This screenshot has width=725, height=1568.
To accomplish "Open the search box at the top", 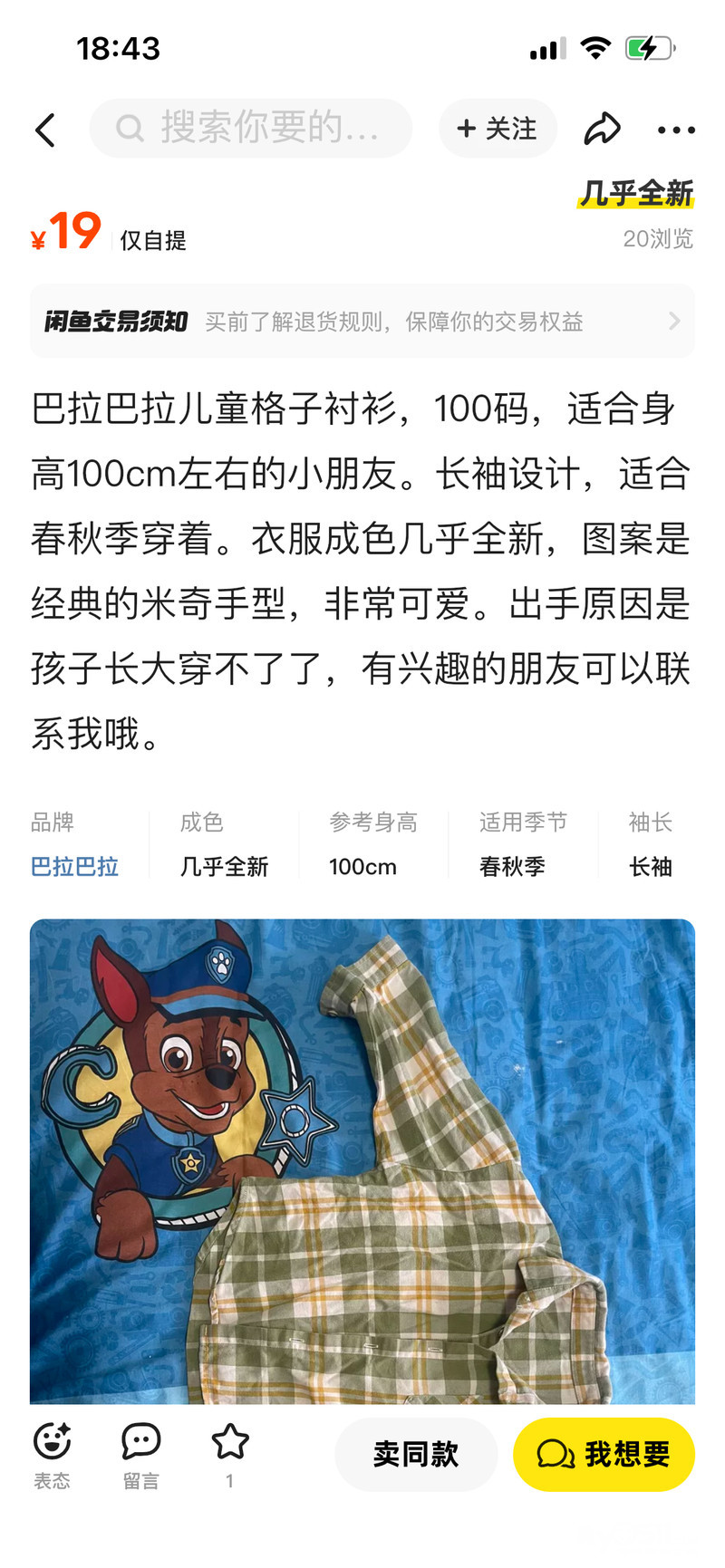I will click(x=251, y=129).
